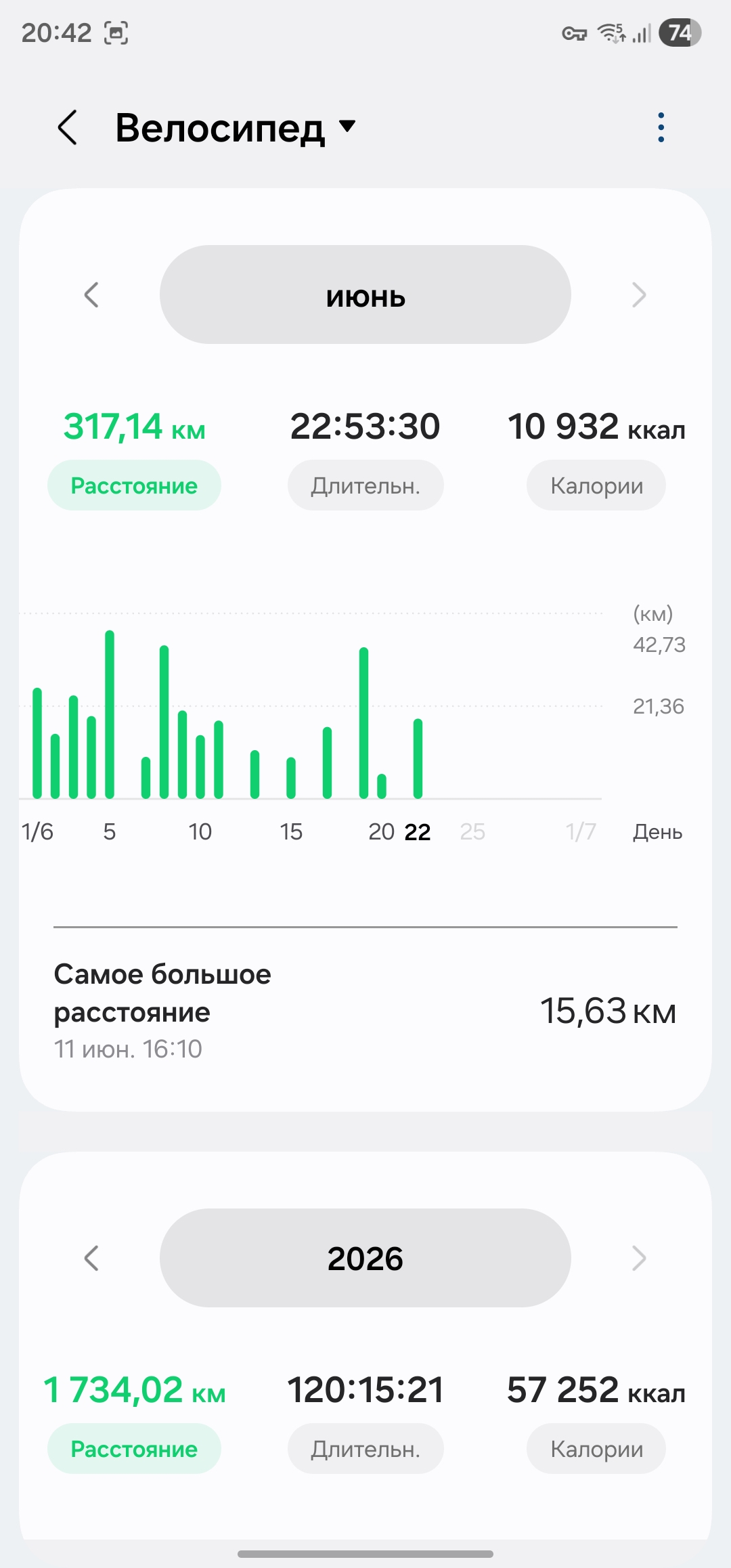Go to the month after июнь
The width and height of the screenshot is (731, 1568).
pos(639,295)
